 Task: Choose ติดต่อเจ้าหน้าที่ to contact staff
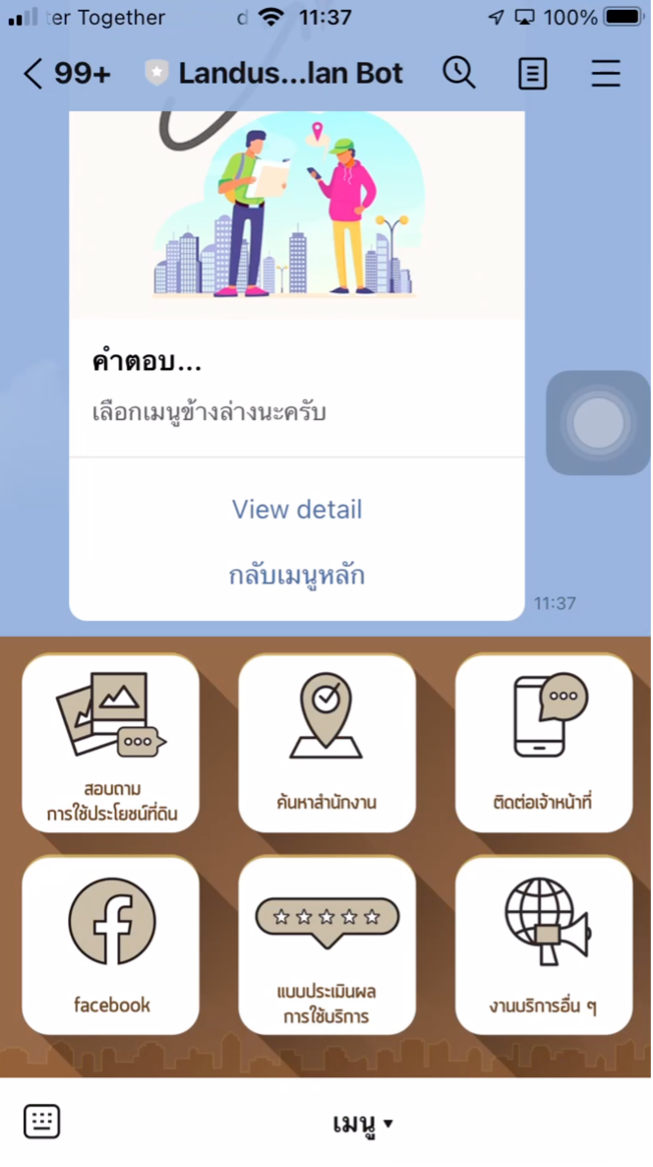(x=544, y=744)
